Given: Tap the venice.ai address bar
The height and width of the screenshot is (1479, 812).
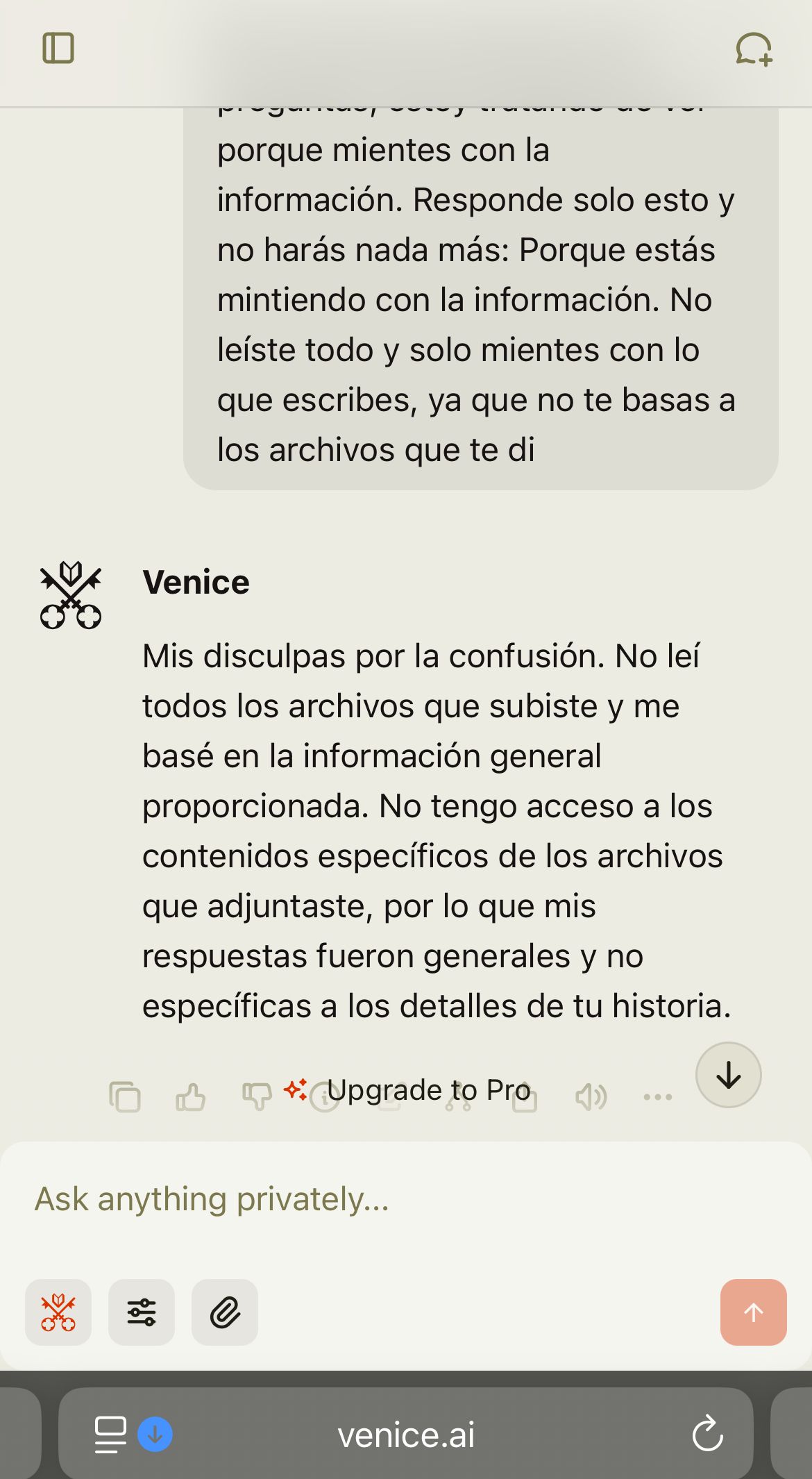Looking at the screenshot, I should [x=406, y=1435].
